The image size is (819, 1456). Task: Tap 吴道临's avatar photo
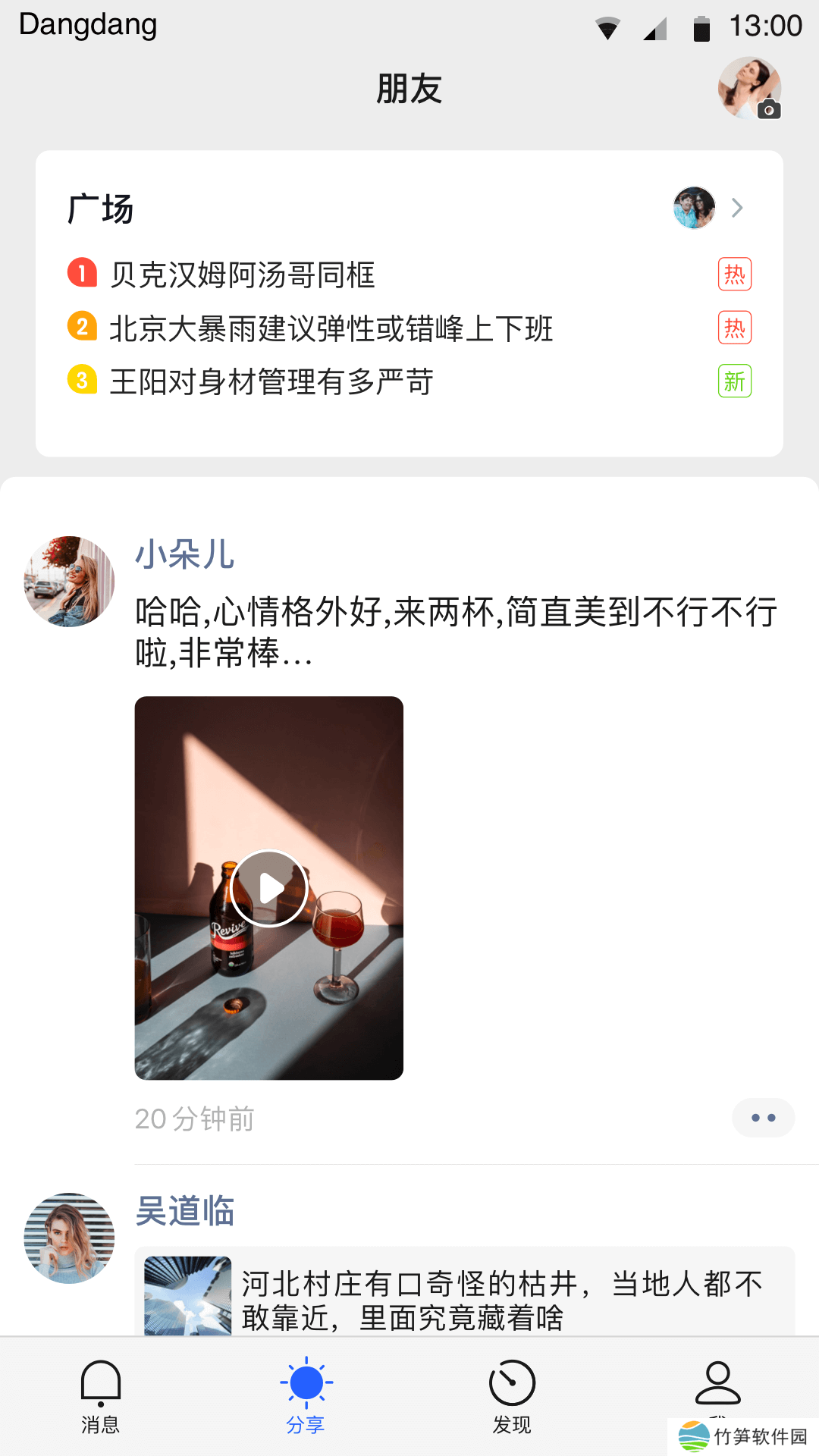69,1238
